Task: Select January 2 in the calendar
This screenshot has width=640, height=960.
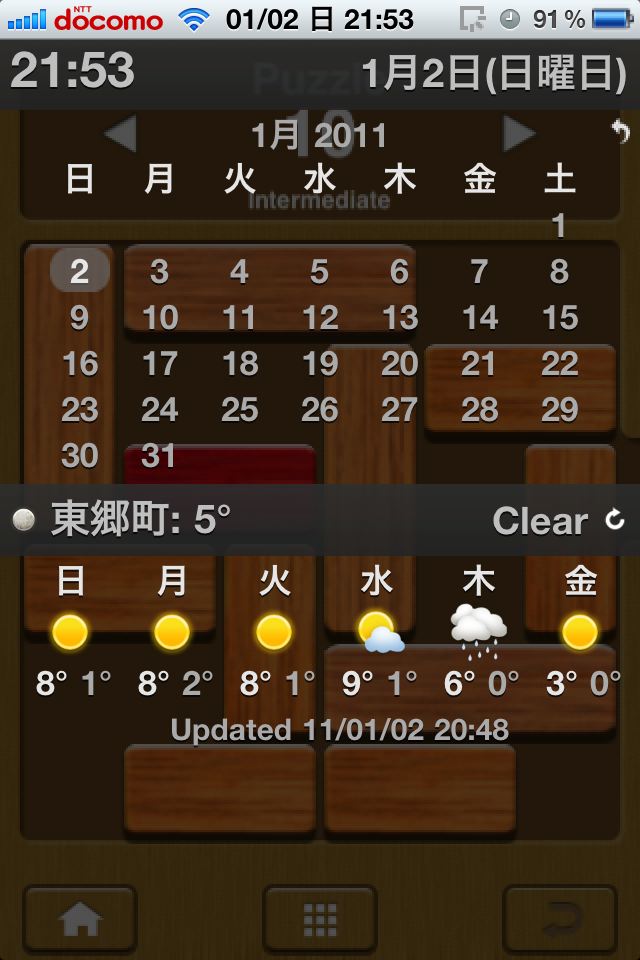Action: pos(80,271)
